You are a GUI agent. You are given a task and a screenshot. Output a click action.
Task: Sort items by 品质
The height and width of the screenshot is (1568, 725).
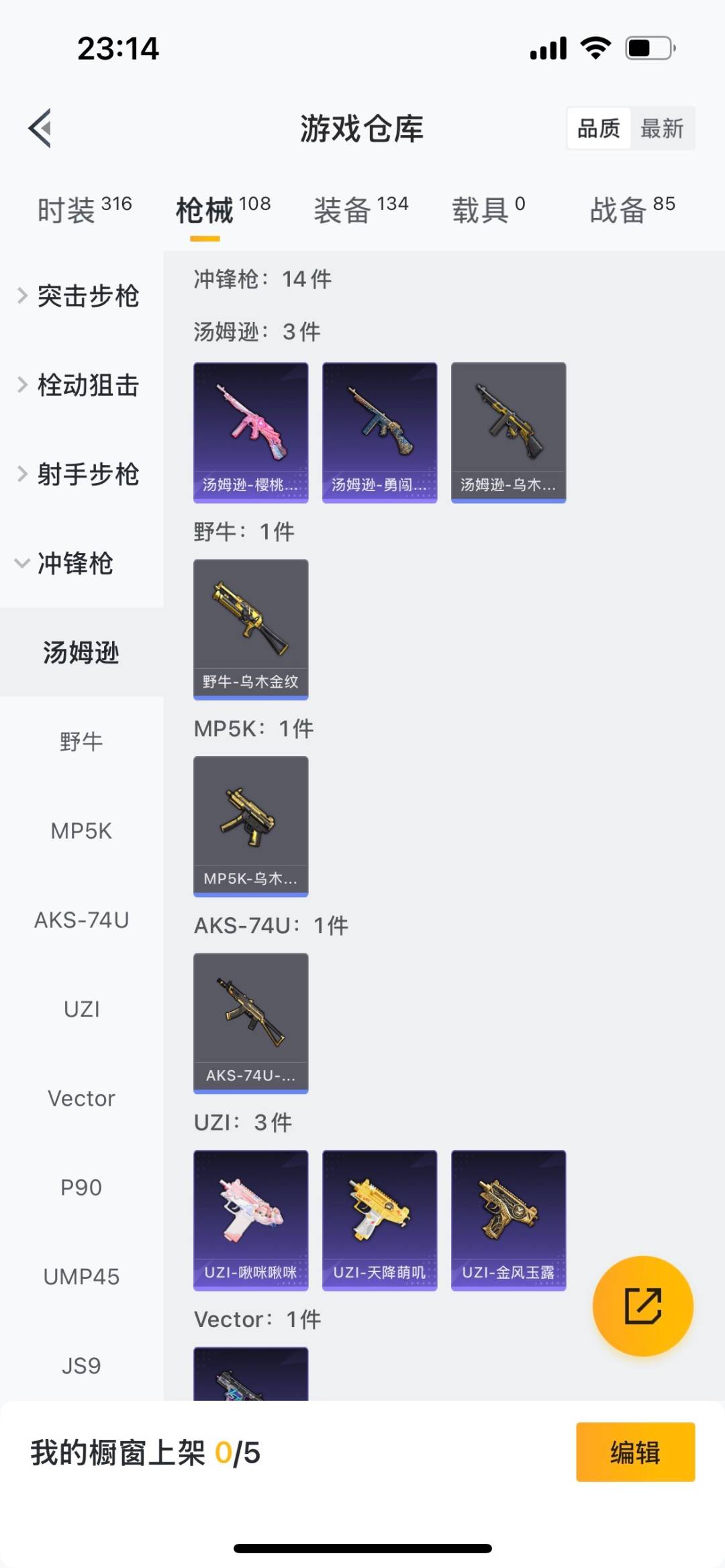click(x=599, y=128)
